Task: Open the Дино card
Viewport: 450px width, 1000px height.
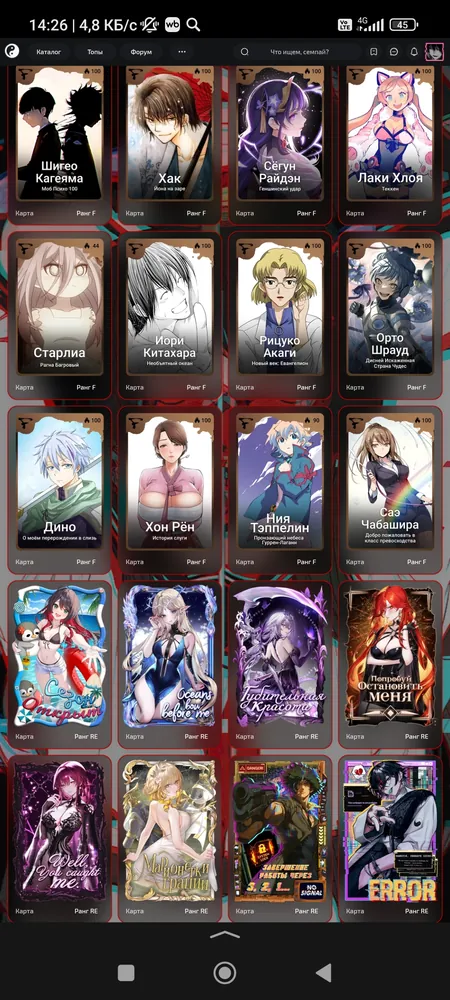Action: [59, 489]
